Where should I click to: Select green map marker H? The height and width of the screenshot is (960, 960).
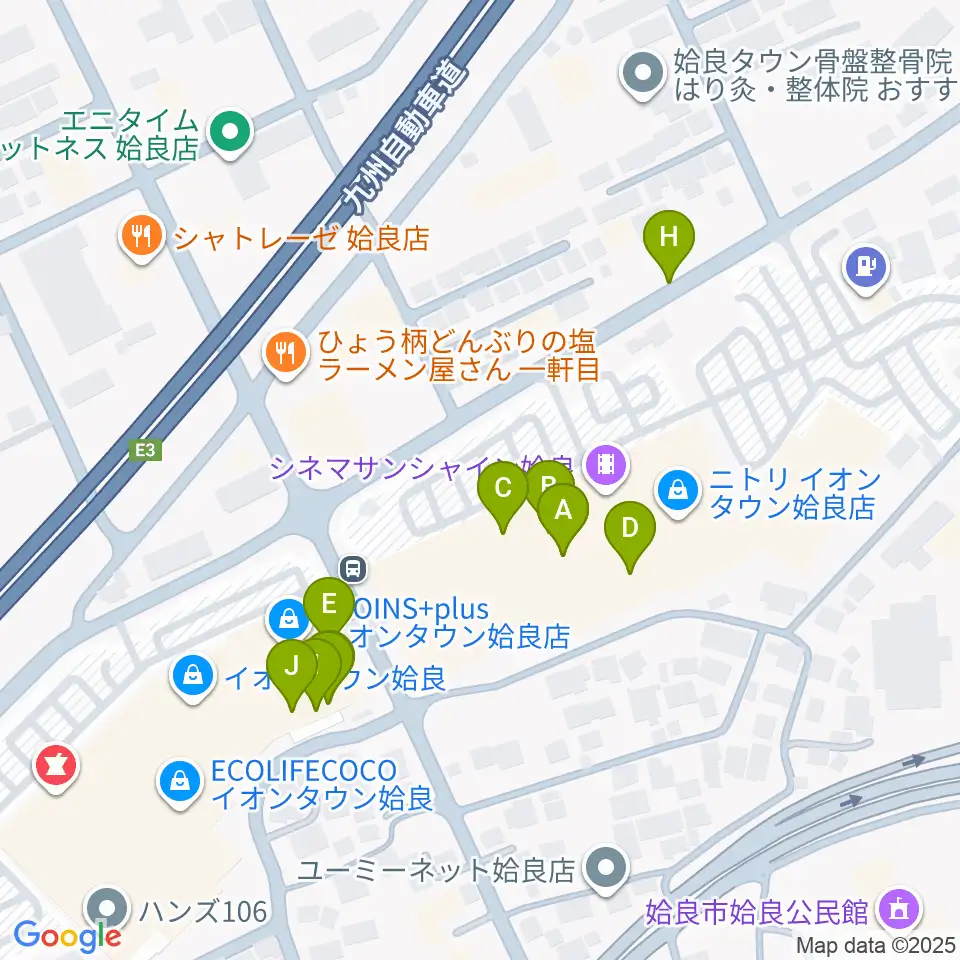[x=669, y=239]
